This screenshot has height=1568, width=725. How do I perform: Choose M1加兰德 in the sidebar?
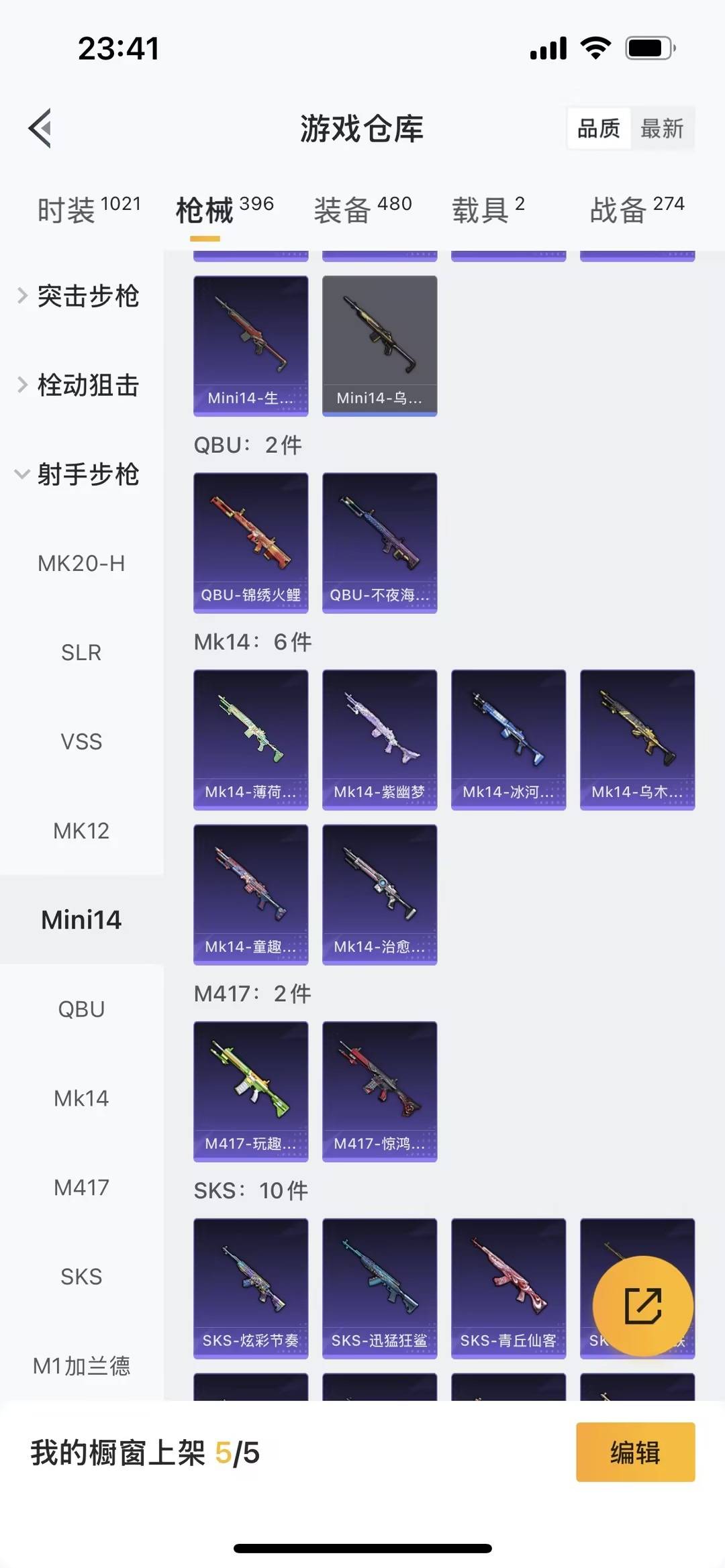[81, 1366]
